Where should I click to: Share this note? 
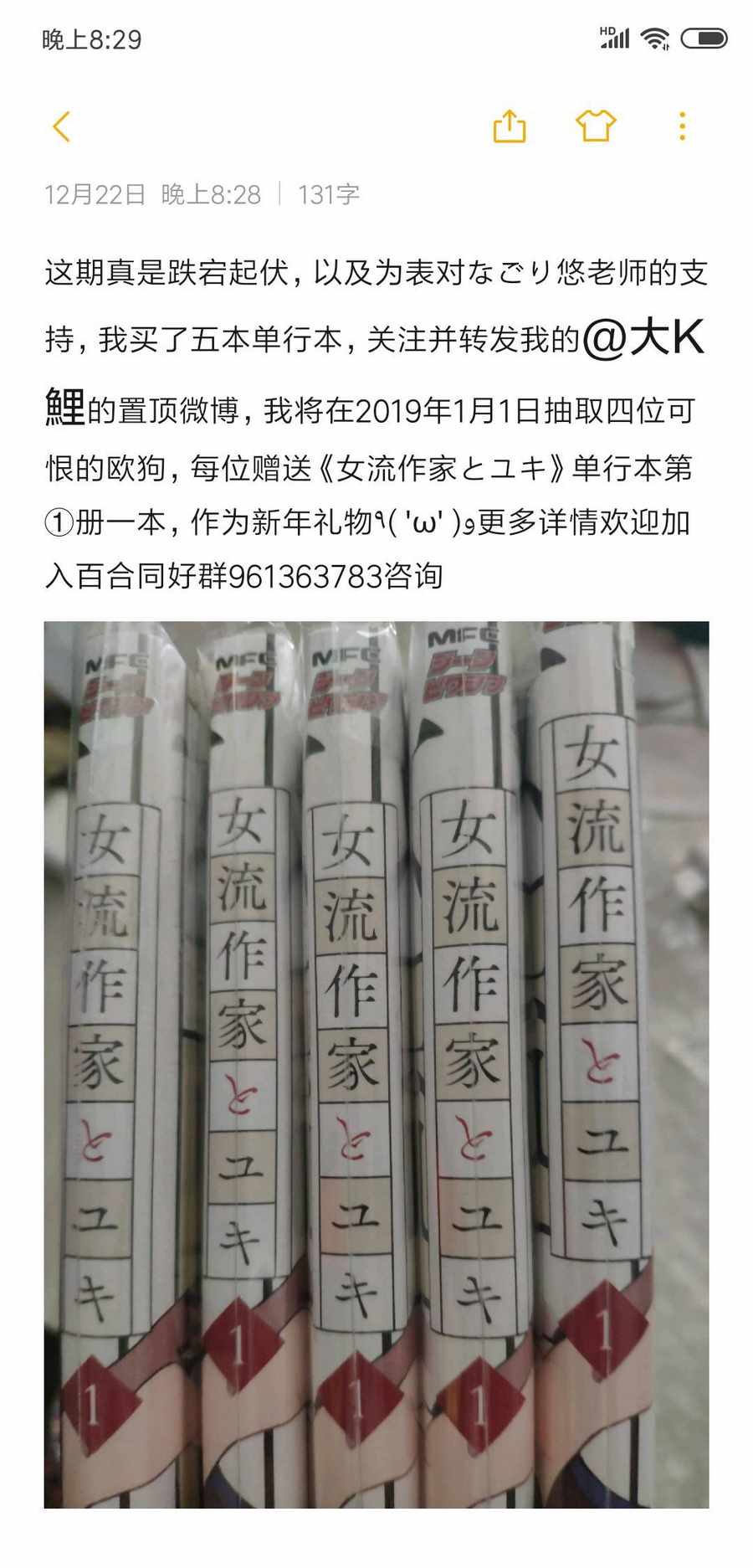click(x=510, y=126)
